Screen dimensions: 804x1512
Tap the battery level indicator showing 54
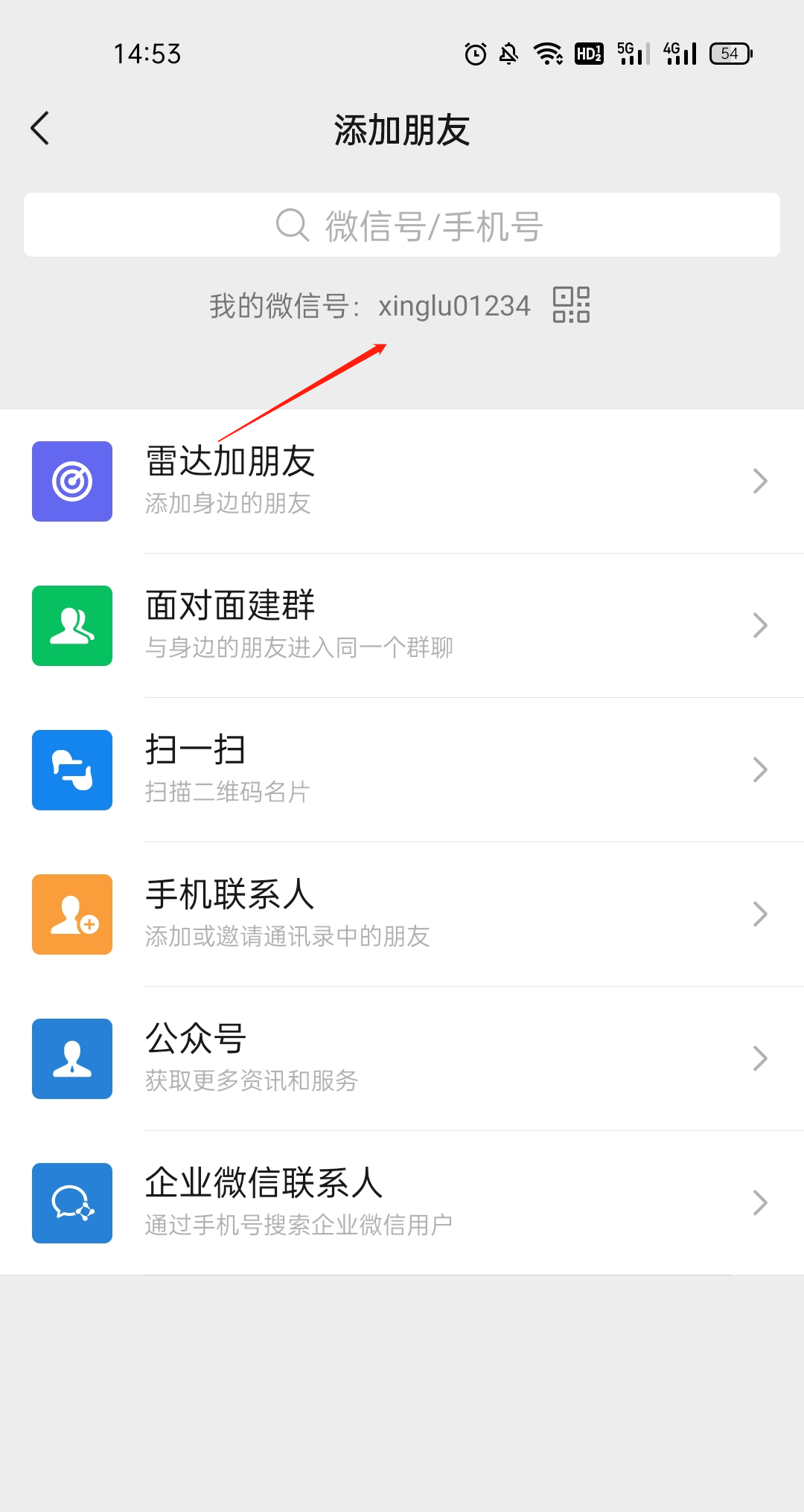point(730,52)
